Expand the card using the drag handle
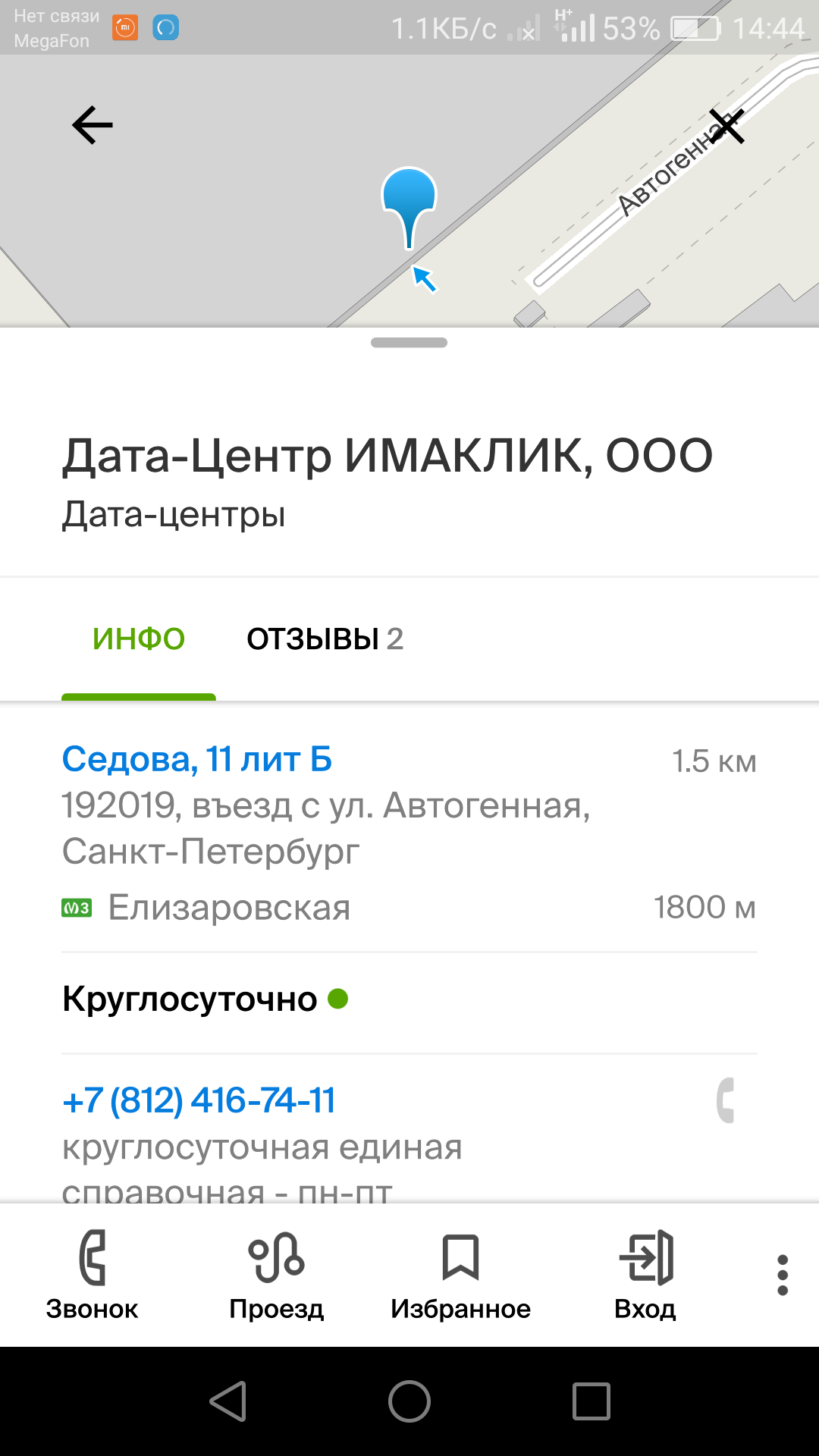 point(409,343)
